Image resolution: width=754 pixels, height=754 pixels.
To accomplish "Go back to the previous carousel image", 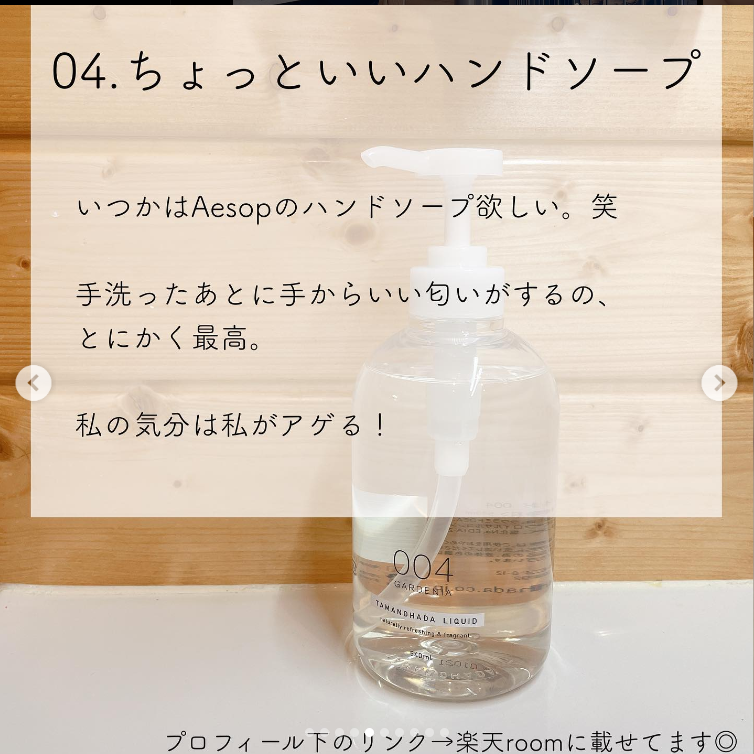I will pyautogui.click(x=34, y=382).
